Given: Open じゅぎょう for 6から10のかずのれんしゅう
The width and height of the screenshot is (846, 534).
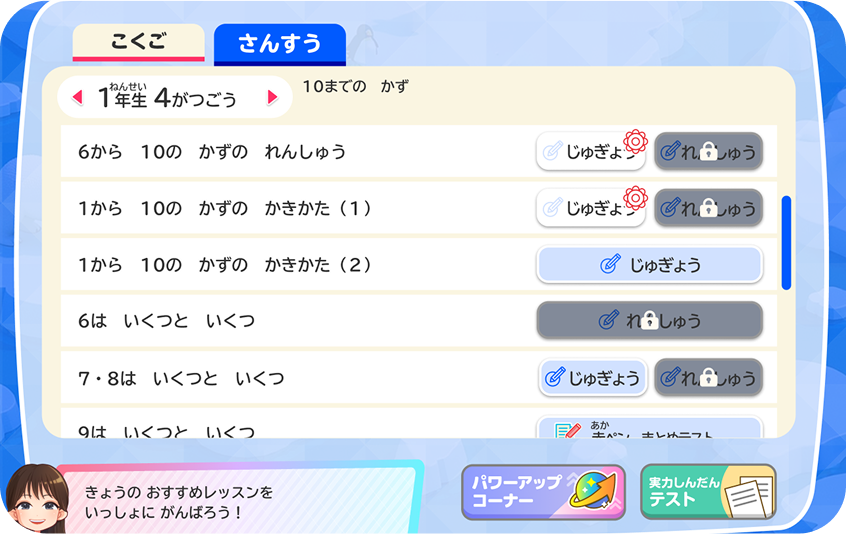Looking at the screenshot, I should pyautogui.click(x=590, y=152).
